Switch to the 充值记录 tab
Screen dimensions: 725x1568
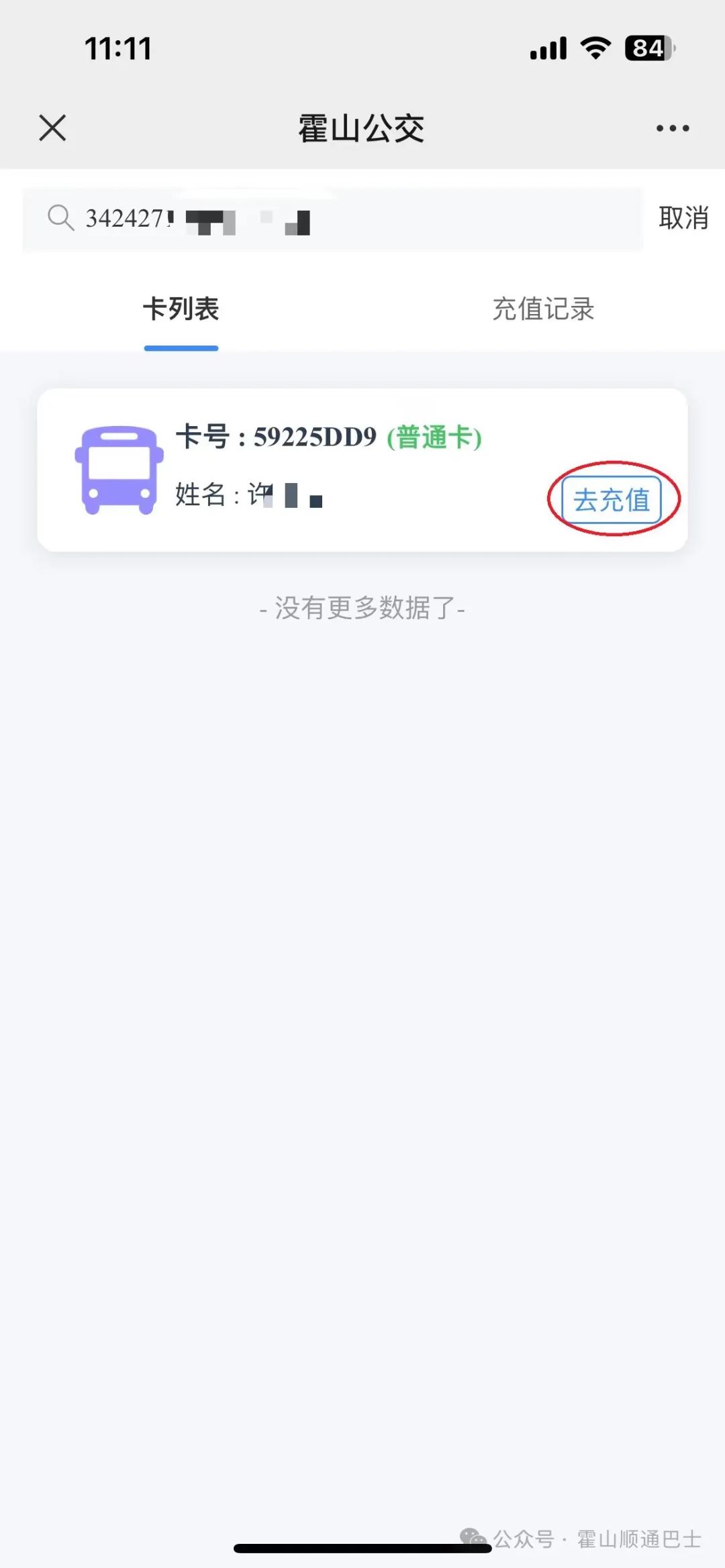(x=543, y=309)
